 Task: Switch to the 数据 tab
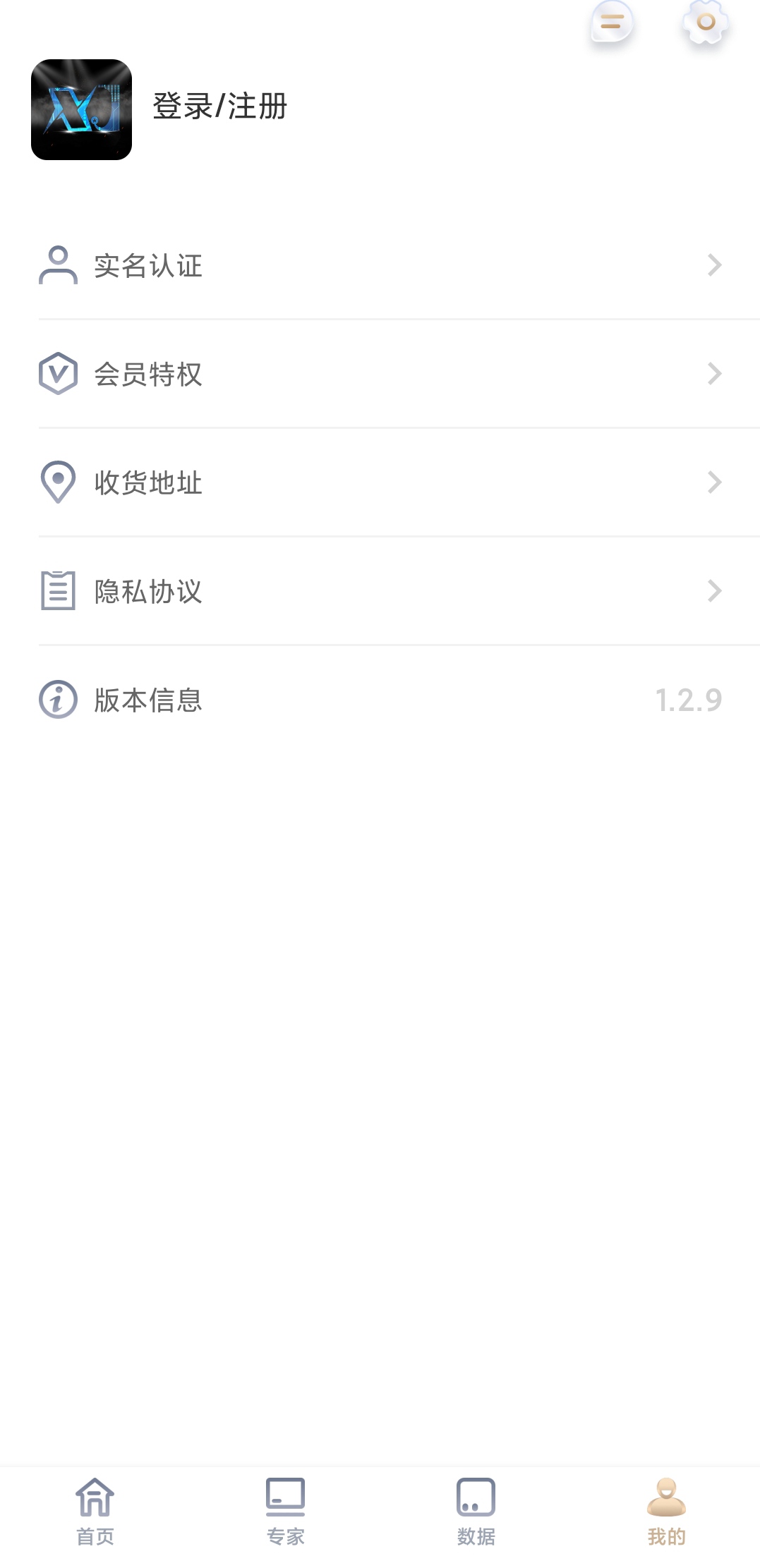[476, 1512]
